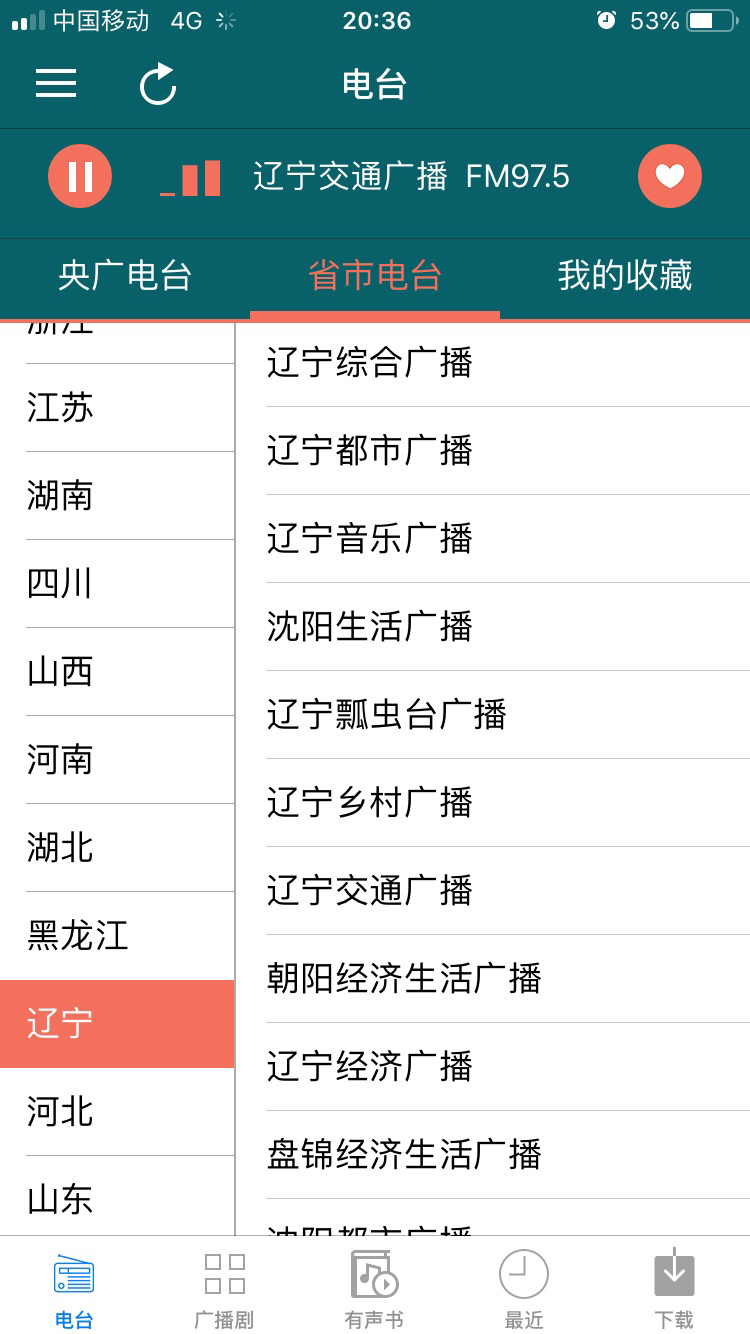Viewport: 750px width, 1334px height.
Task: Select 江苏 in the province list
Action: (x=117, y=408)
